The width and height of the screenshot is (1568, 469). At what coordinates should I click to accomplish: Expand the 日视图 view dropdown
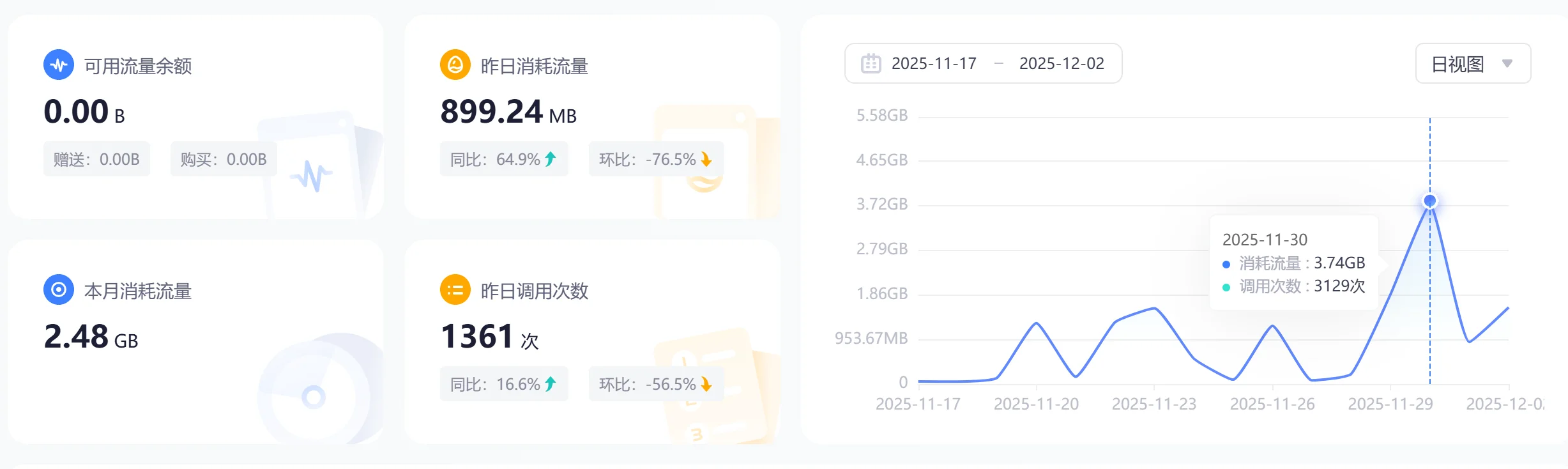(1472, 63)
